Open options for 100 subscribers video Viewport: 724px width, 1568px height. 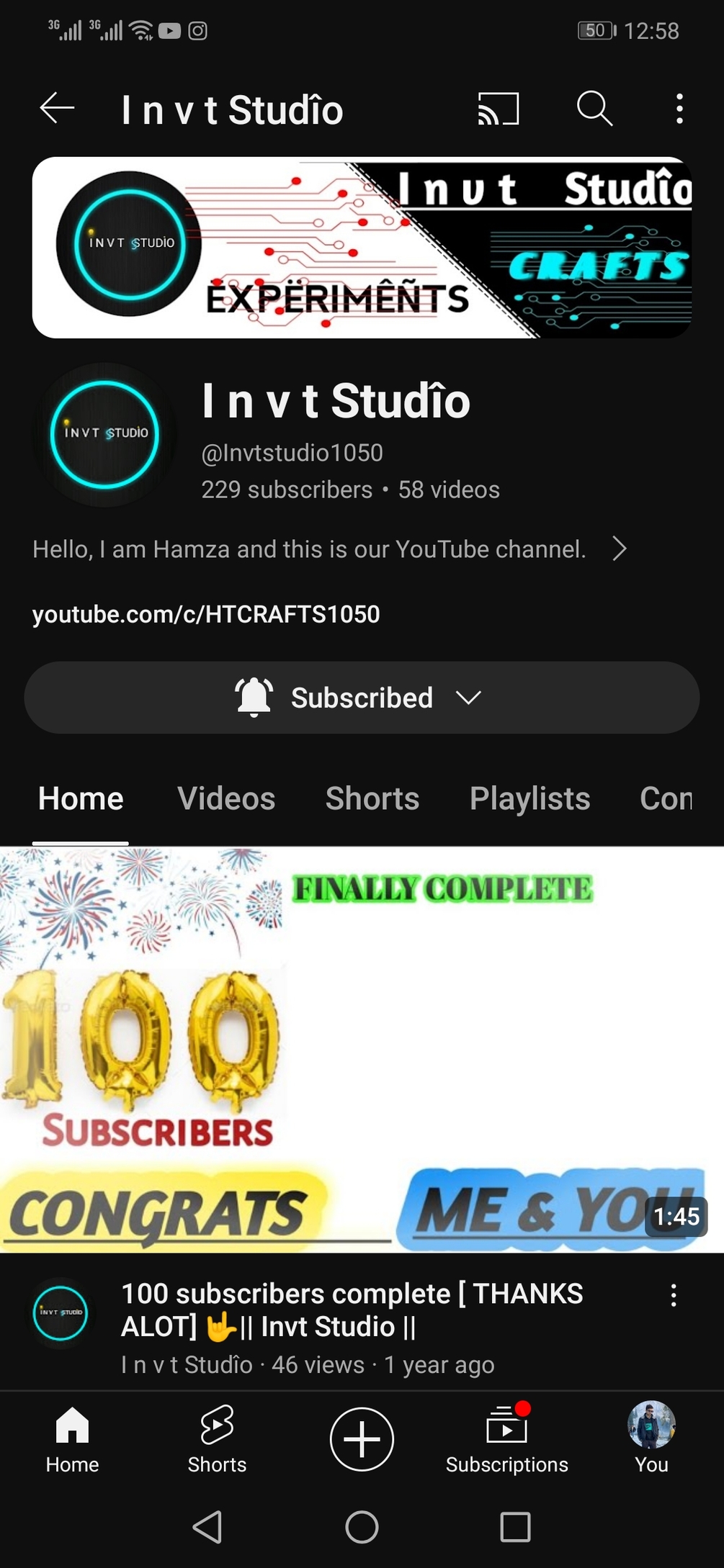pos(673,1295)
